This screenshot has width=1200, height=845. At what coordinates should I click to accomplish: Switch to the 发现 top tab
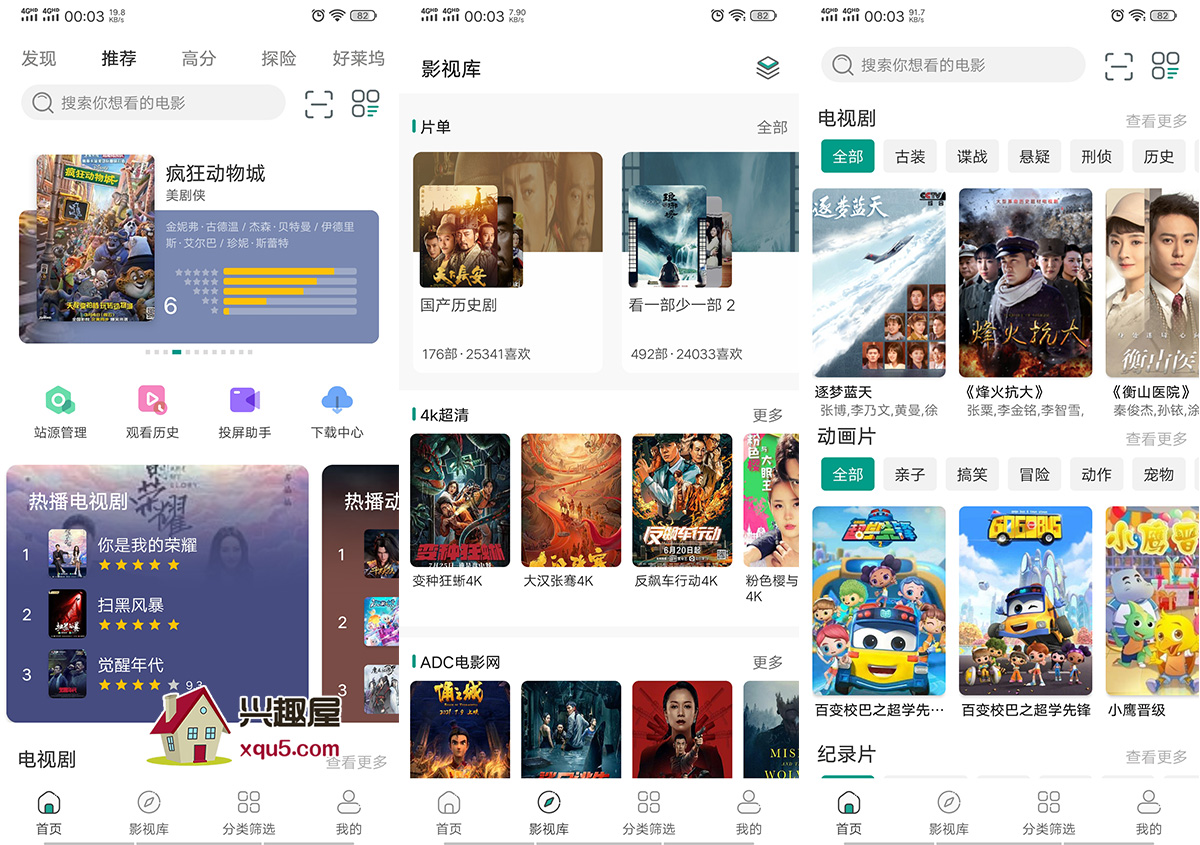pyautogui.click(x=39, y=58)
